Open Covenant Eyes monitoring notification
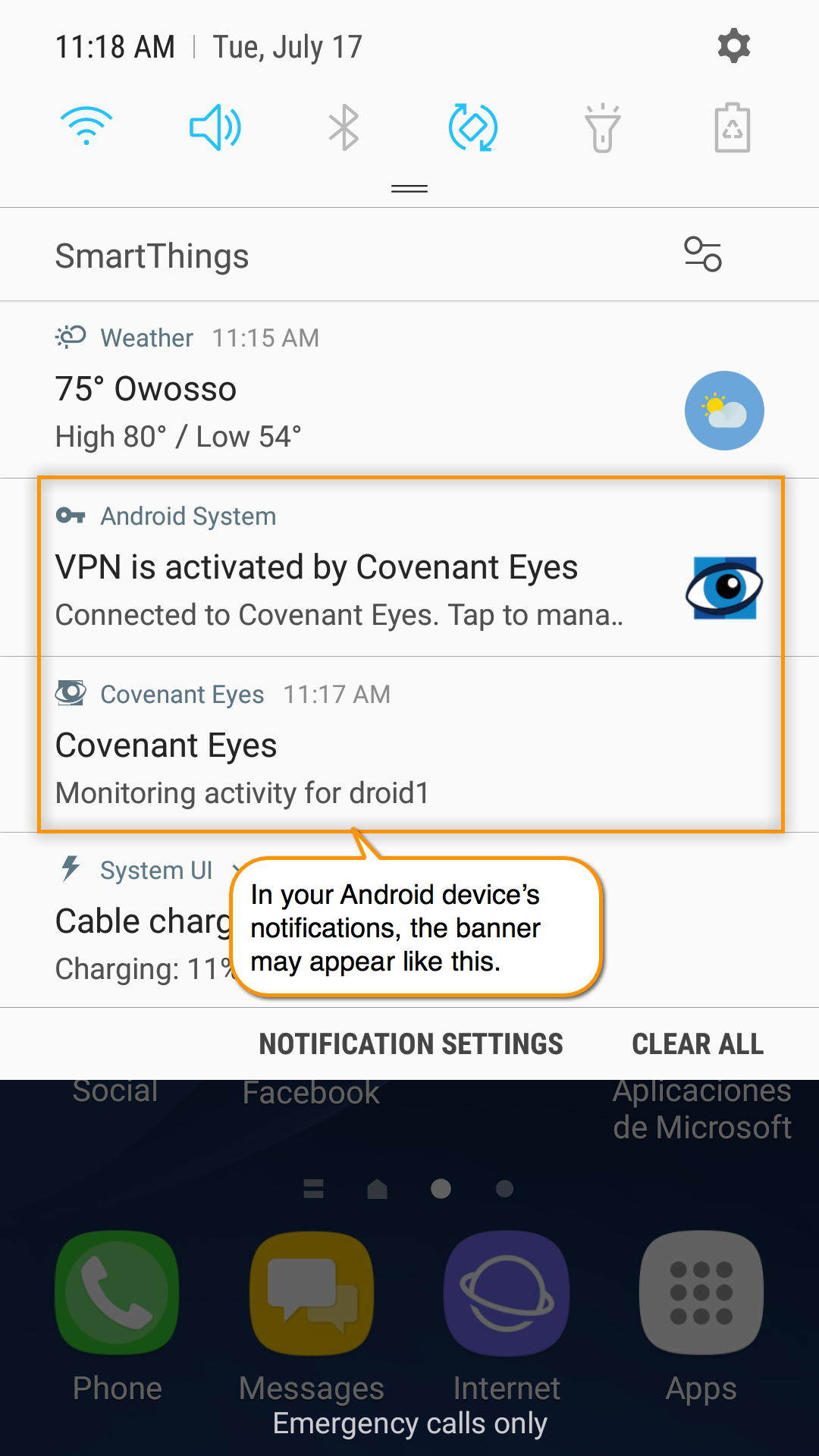The width and height of the screenshot is (819, 1456). 409,745
